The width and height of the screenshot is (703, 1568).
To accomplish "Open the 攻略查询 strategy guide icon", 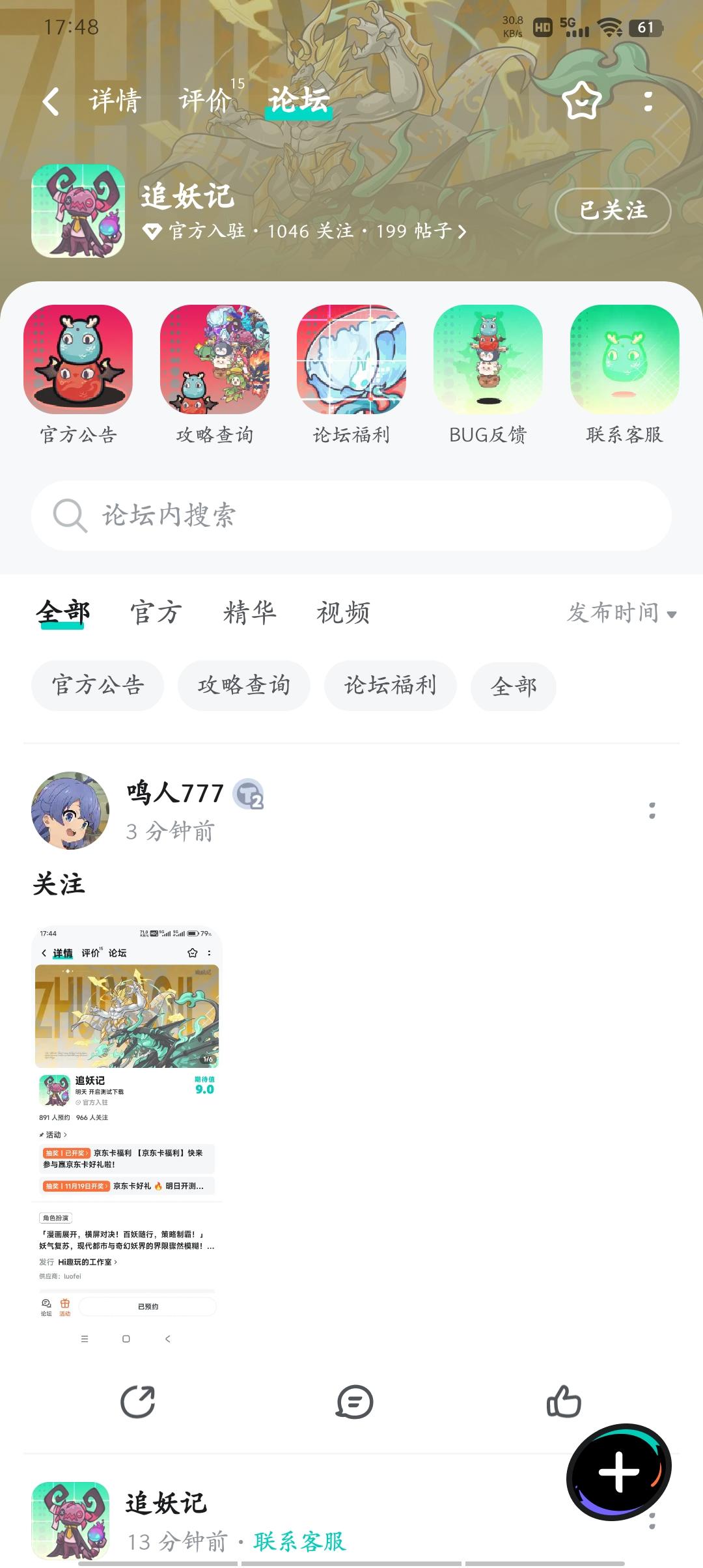I will pos(214,362).
